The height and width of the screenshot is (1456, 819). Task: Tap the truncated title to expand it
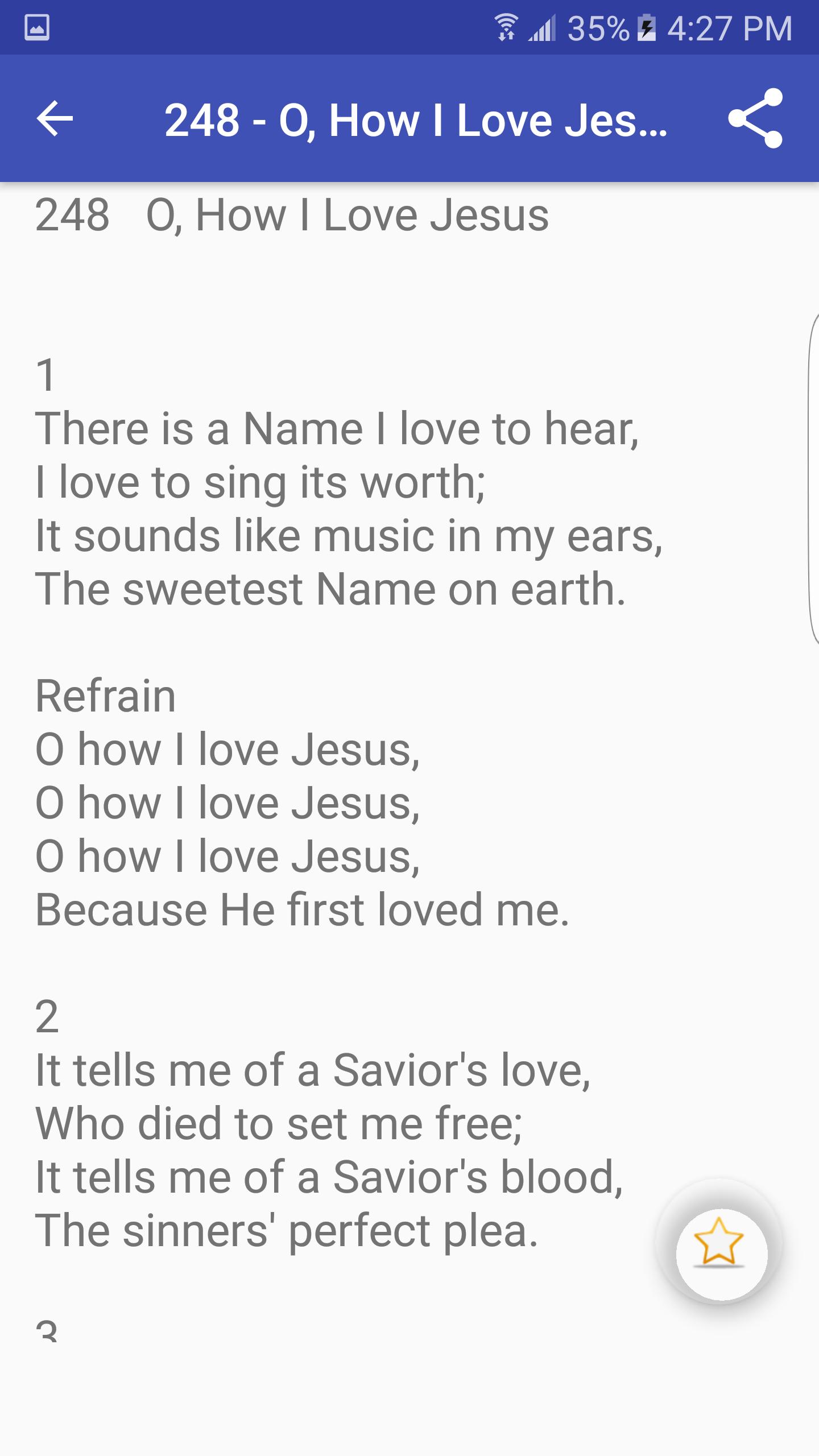coord(418,121)
